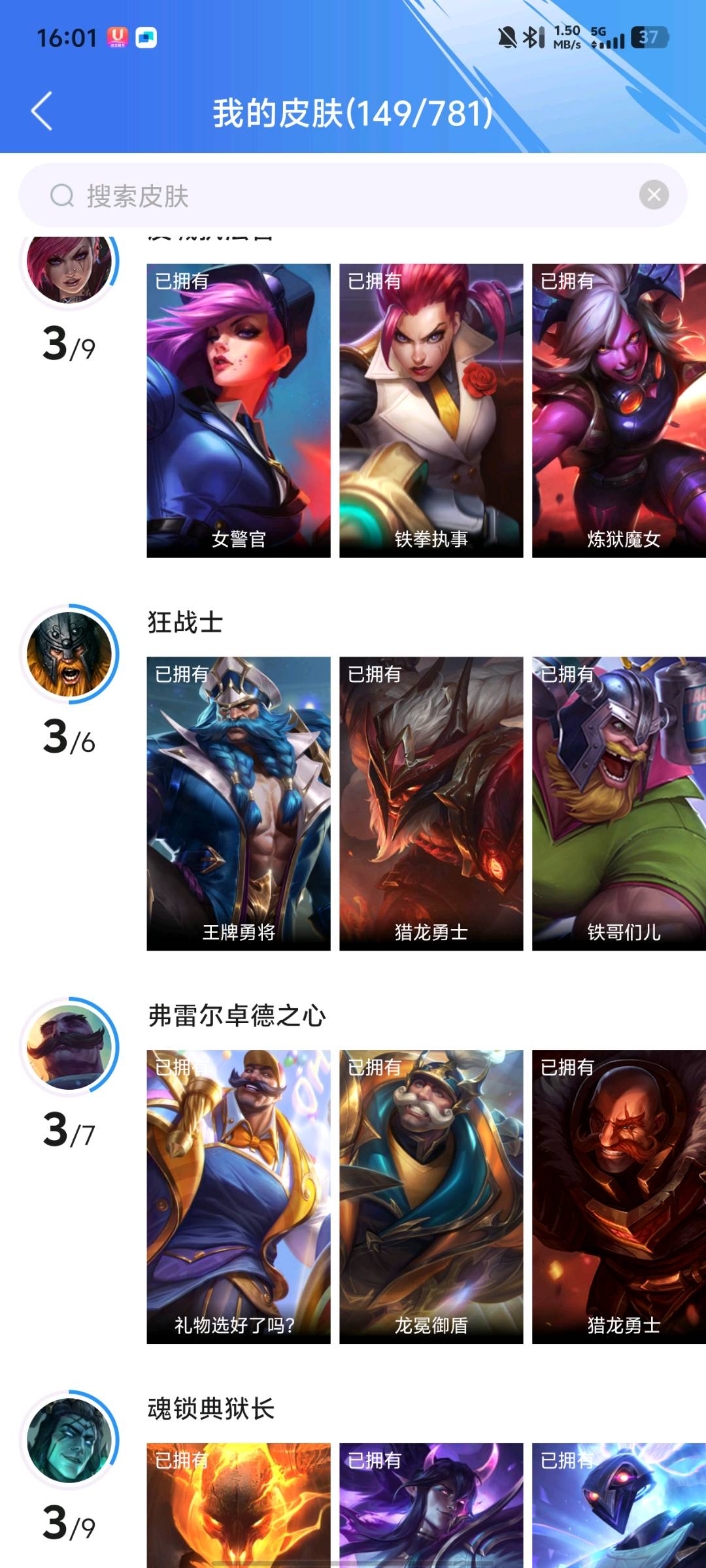The height and width of the screenshot is (1568, 706).
Task: Open the 礼物选好了吗? skin card
Action: click(239, 1197)
